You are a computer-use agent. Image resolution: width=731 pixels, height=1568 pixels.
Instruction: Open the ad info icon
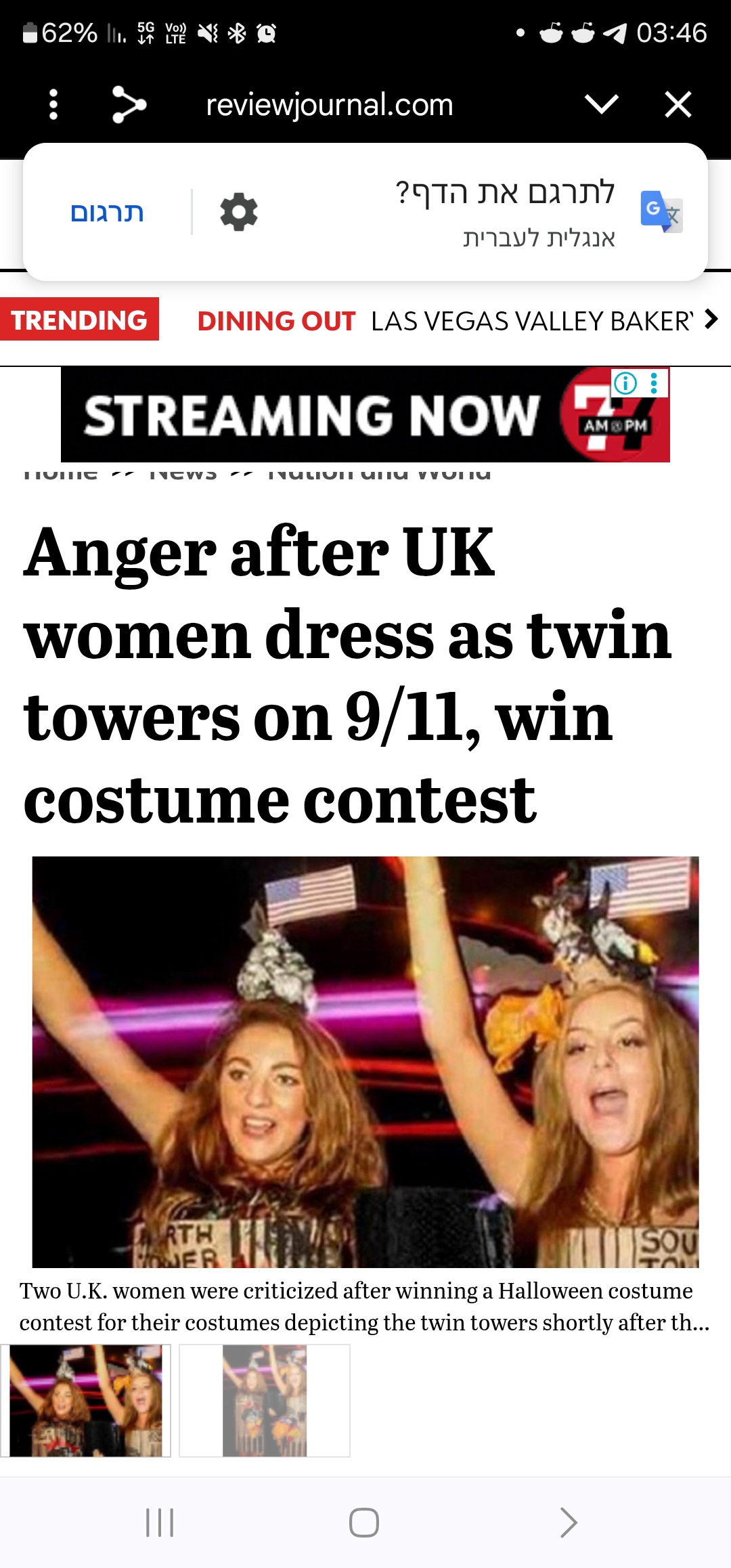[625, 383]
